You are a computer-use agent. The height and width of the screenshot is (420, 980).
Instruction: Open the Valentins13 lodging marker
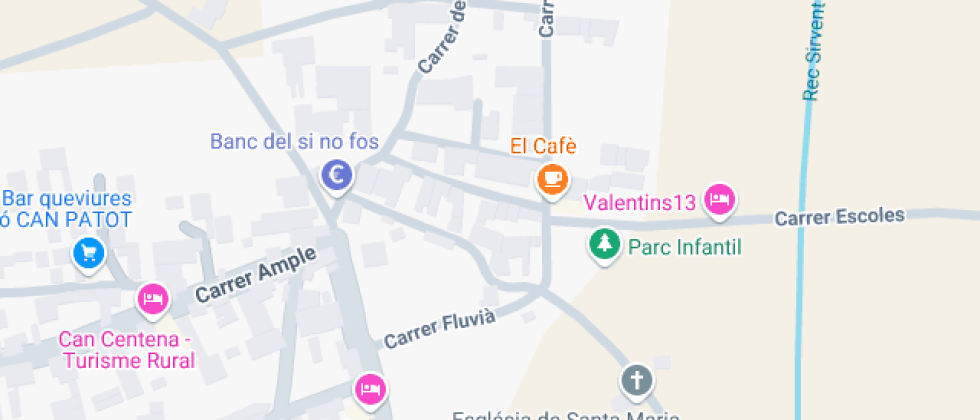pos(718,200)
